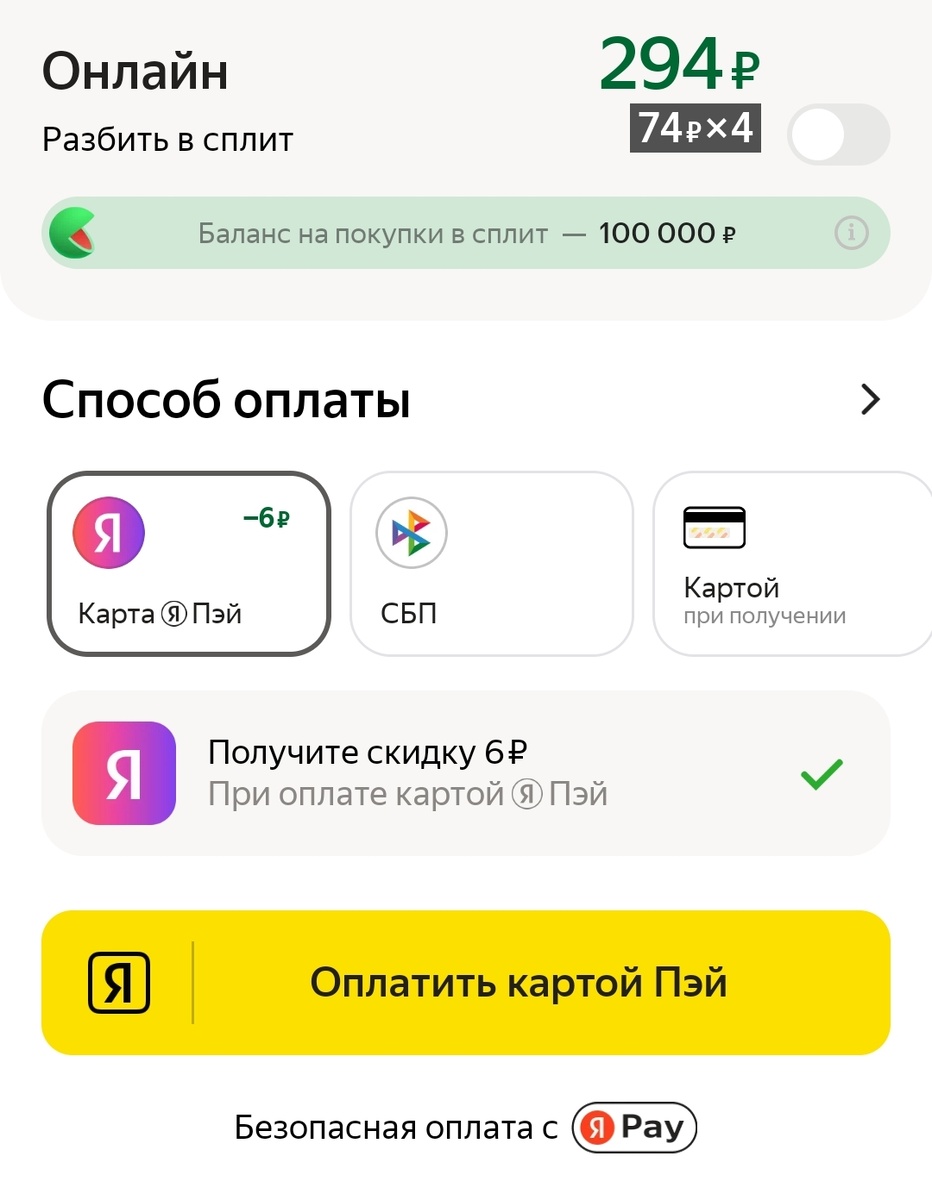Select Карта Я Пэй payment method
932x1200 pixels.
tap(189, 563)
